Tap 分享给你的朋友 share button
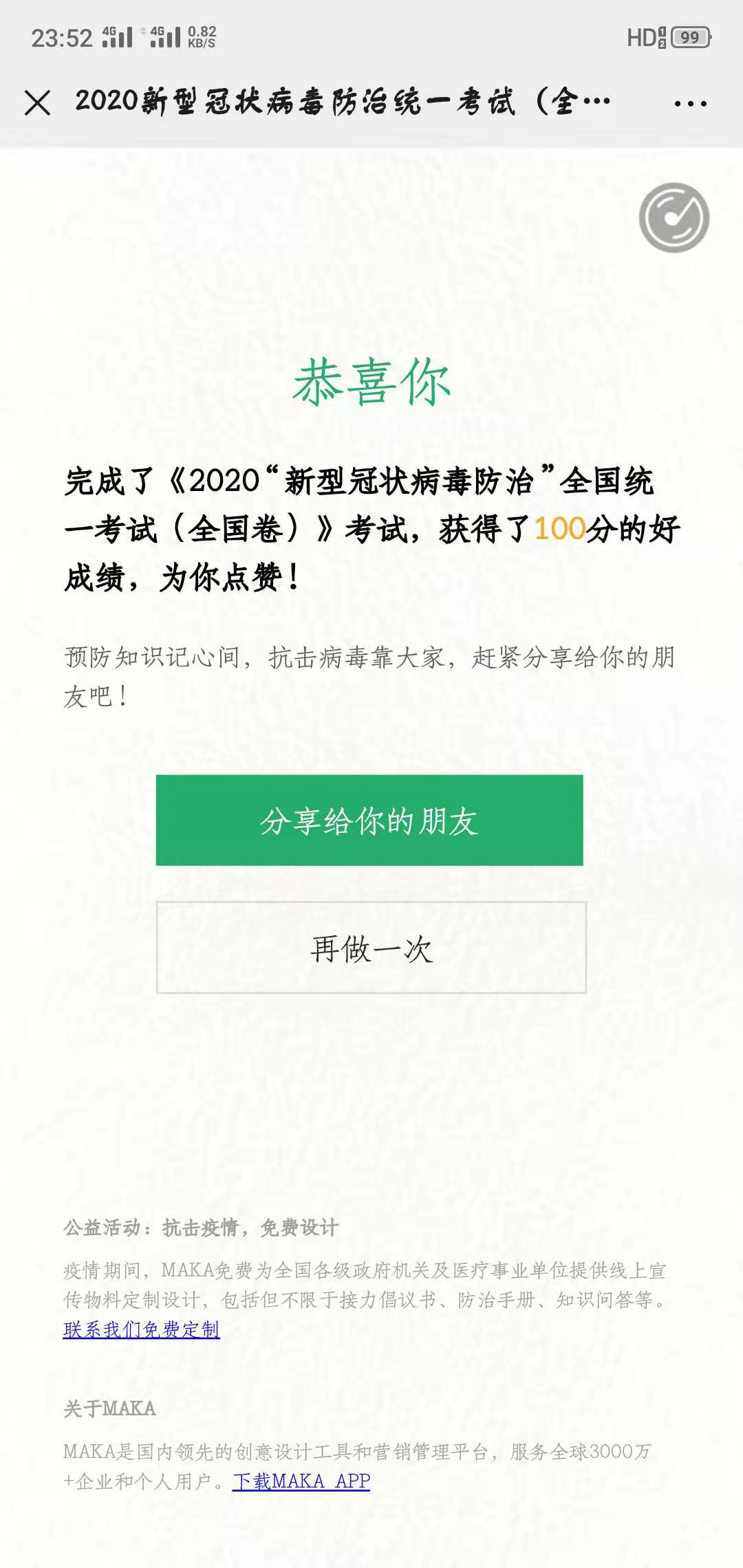This screenshot has height=1568, width=743. (369, 820)
